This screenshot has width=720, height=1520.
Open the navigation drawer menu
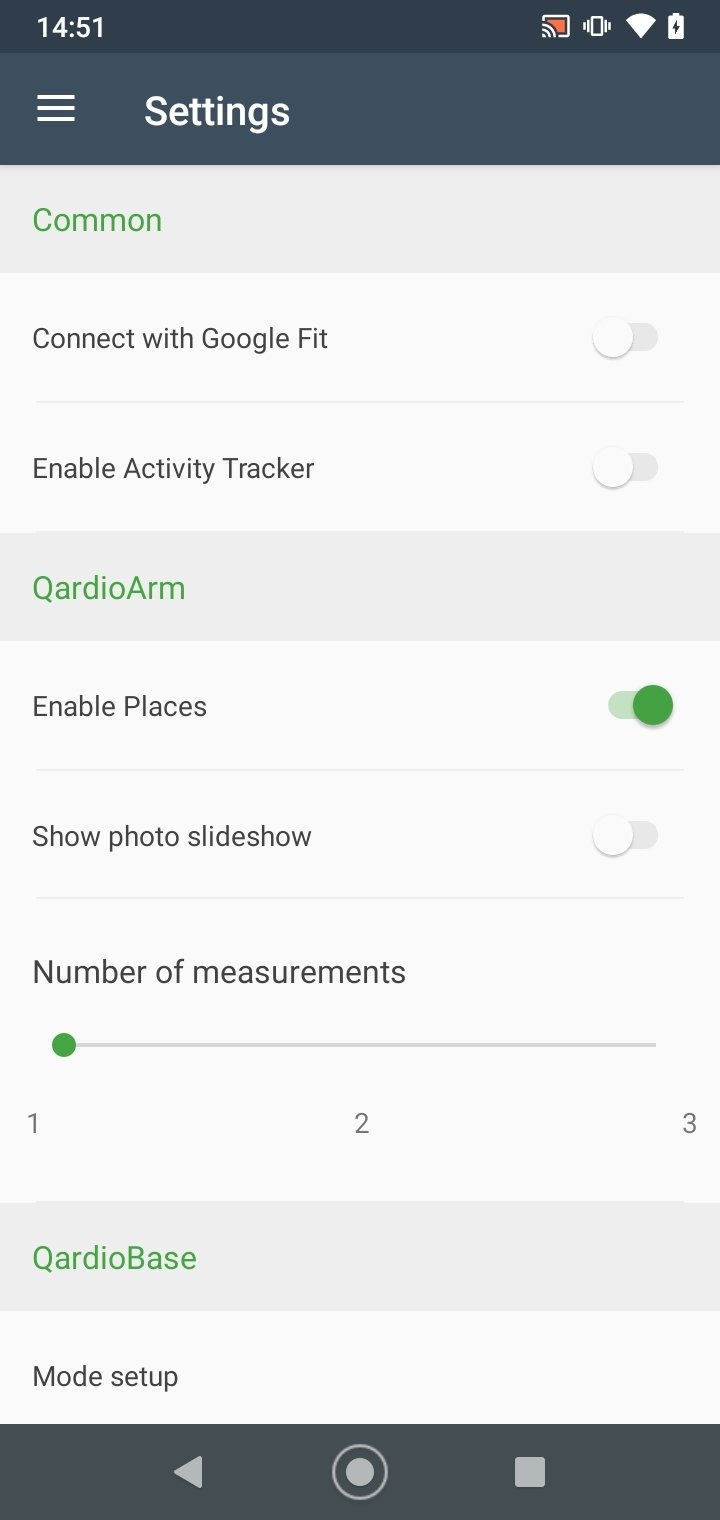click(x=56, y=109)
